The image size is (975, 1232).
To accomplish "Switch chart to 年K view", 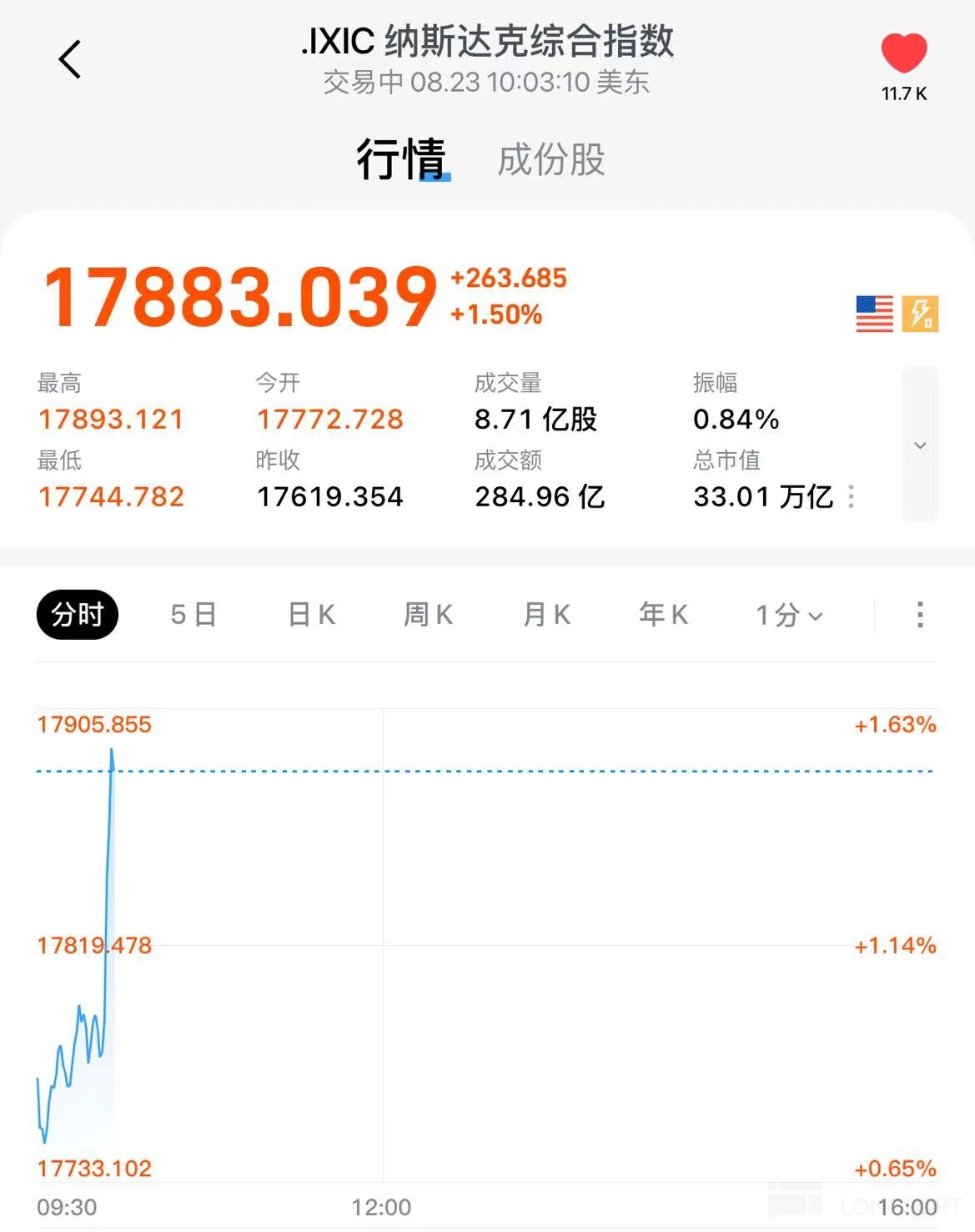I will pyautogui.click(x=663, y=615).
